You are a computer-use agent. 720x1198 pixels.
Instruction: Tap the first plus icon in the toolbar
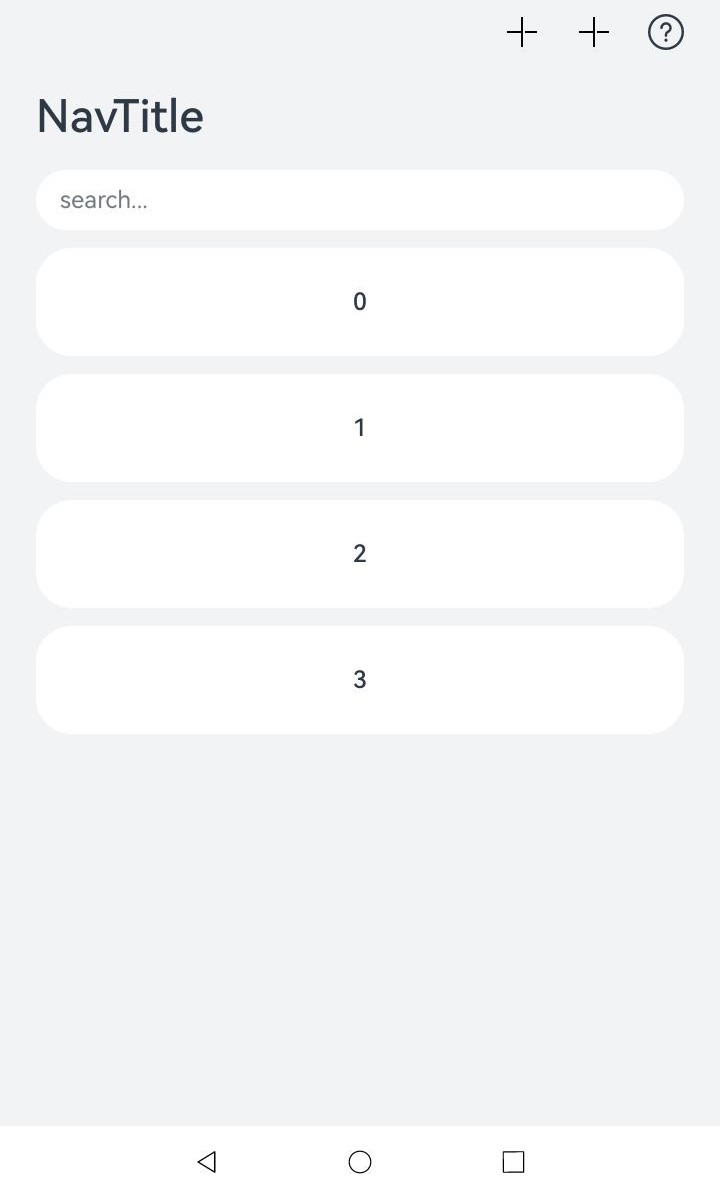tap(522, 33)
